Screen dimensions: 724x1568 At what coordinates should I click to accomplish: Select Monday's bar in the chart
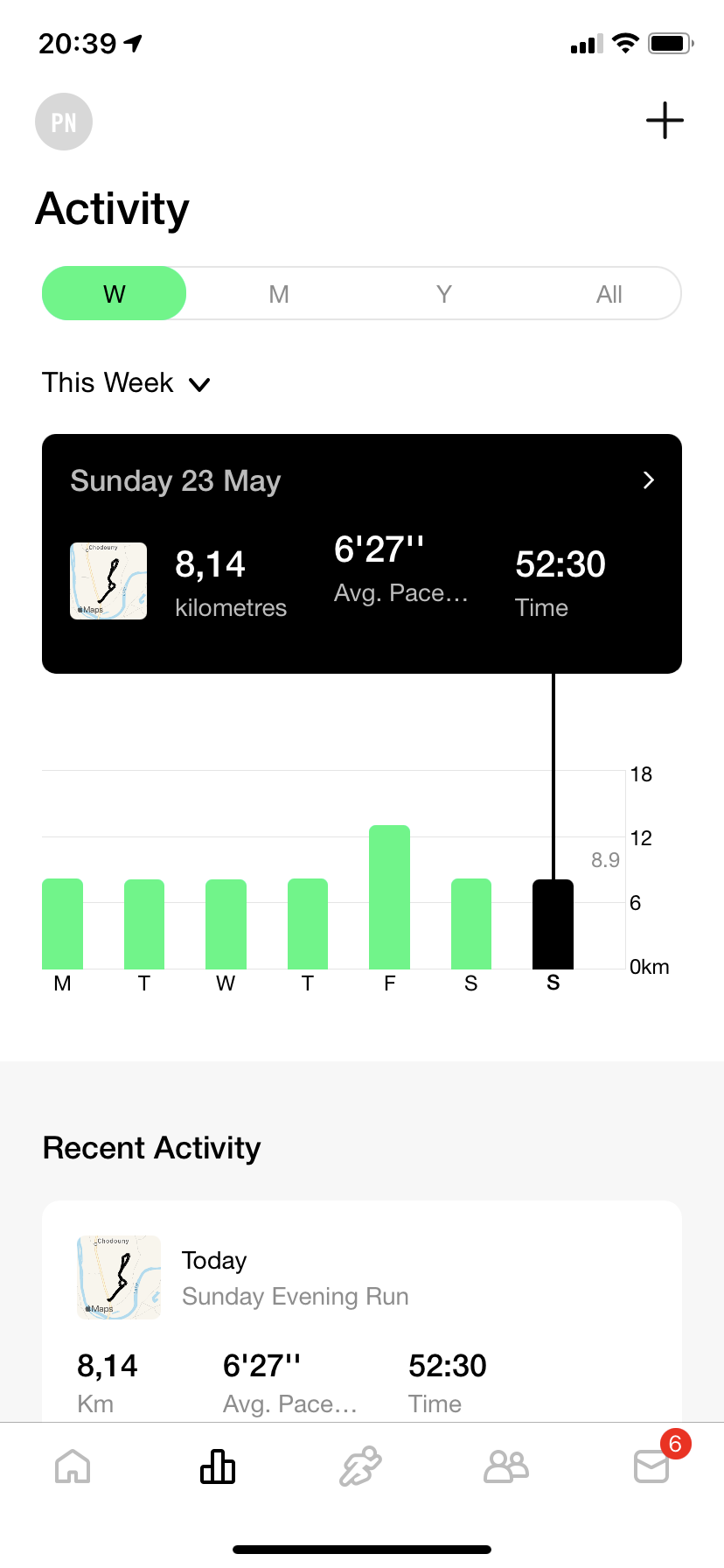pos(62,924)
